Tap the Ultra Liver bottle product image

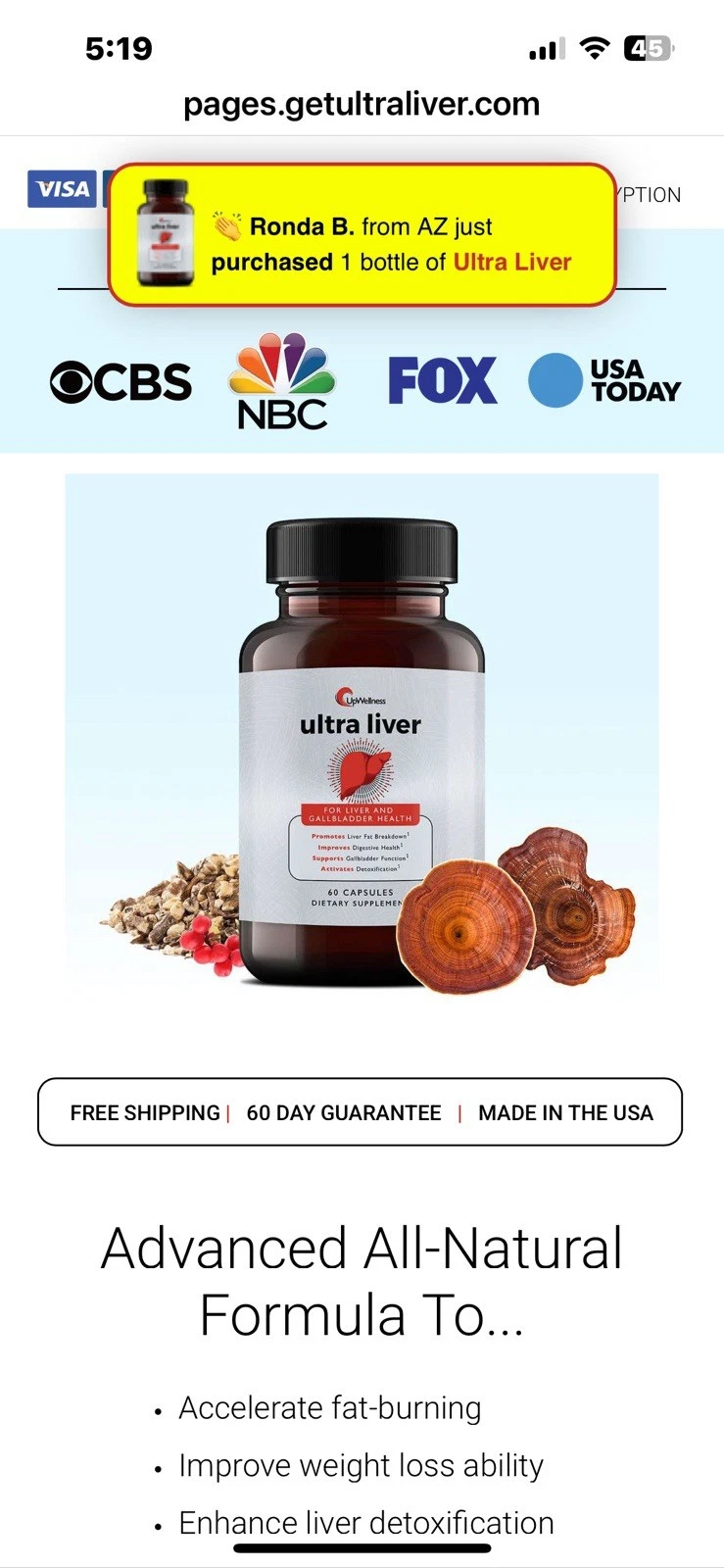[362, 750]
